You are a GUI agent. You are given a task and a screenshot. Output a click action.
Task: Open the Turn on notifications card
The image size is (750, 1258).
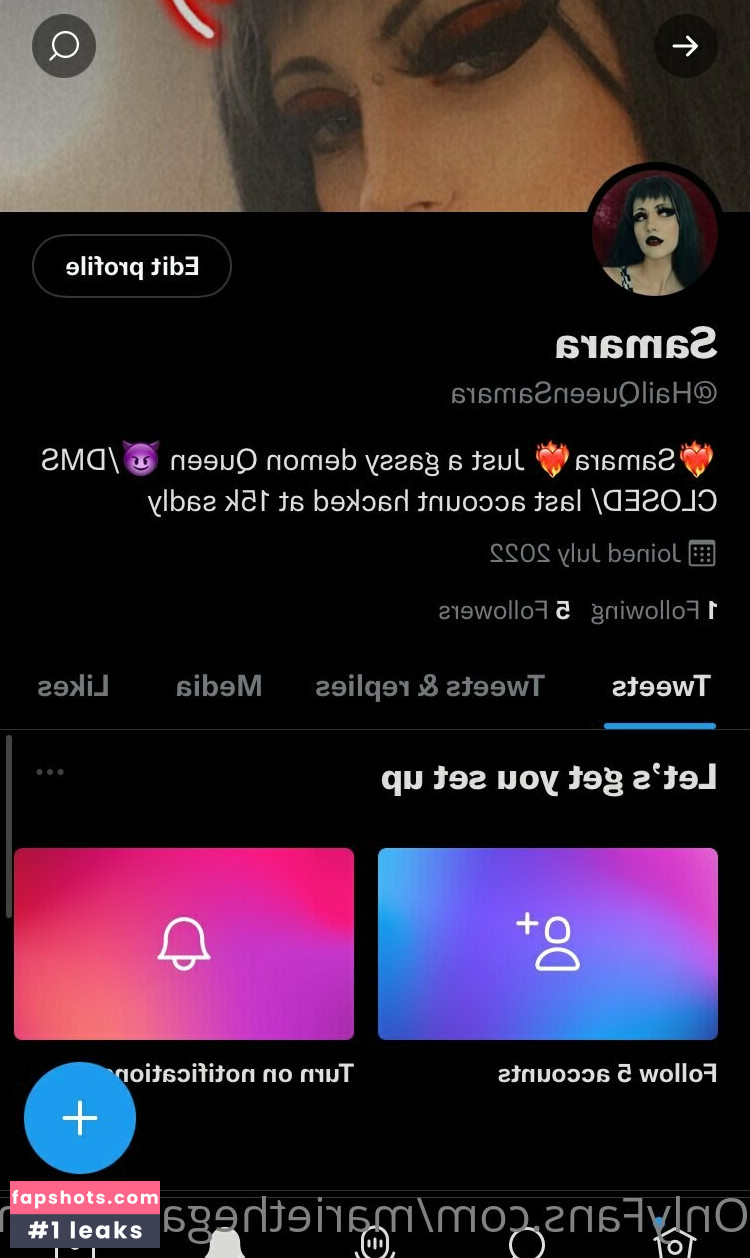tap(184, 944)
